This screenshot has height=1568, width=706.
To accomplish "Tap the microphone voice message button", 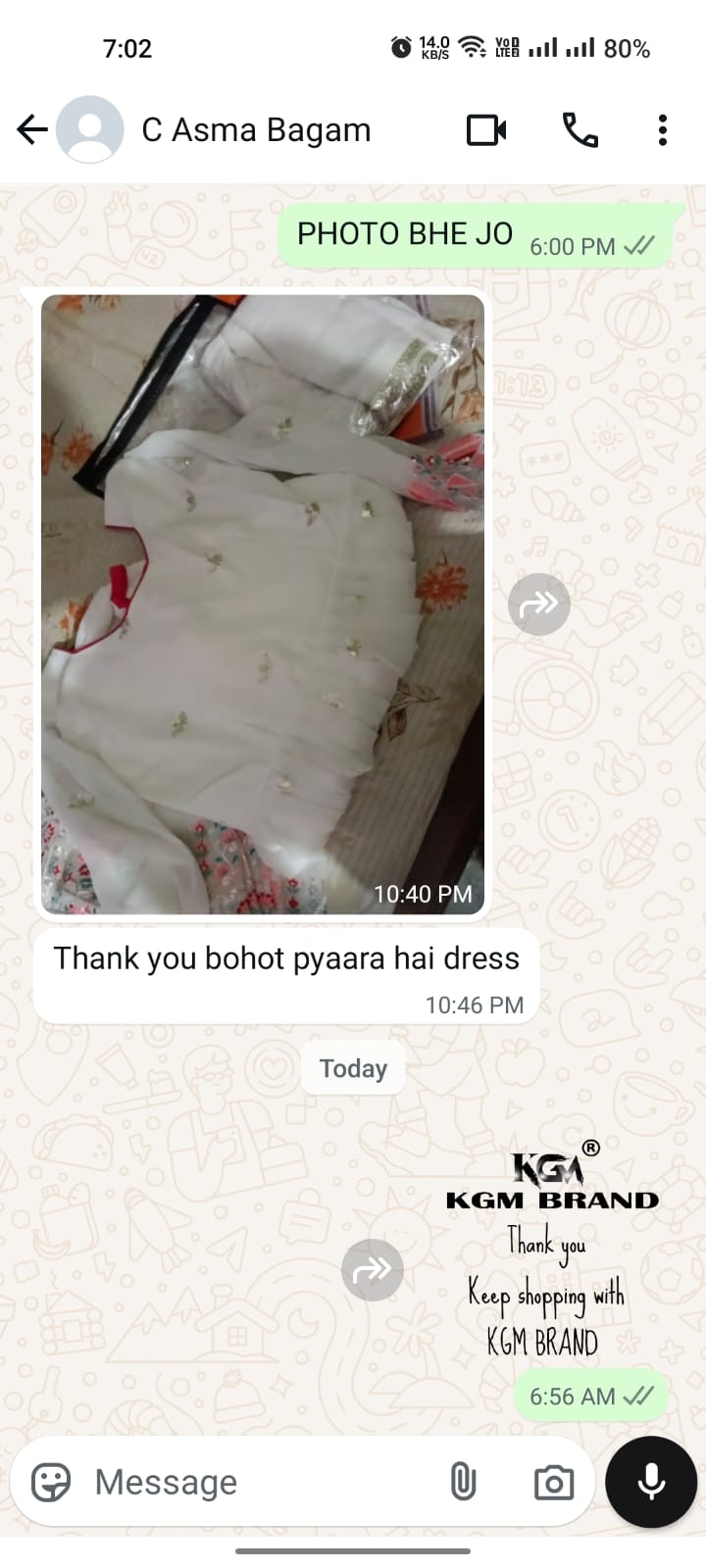I will pyautogui.click(x=651, y=1483).
